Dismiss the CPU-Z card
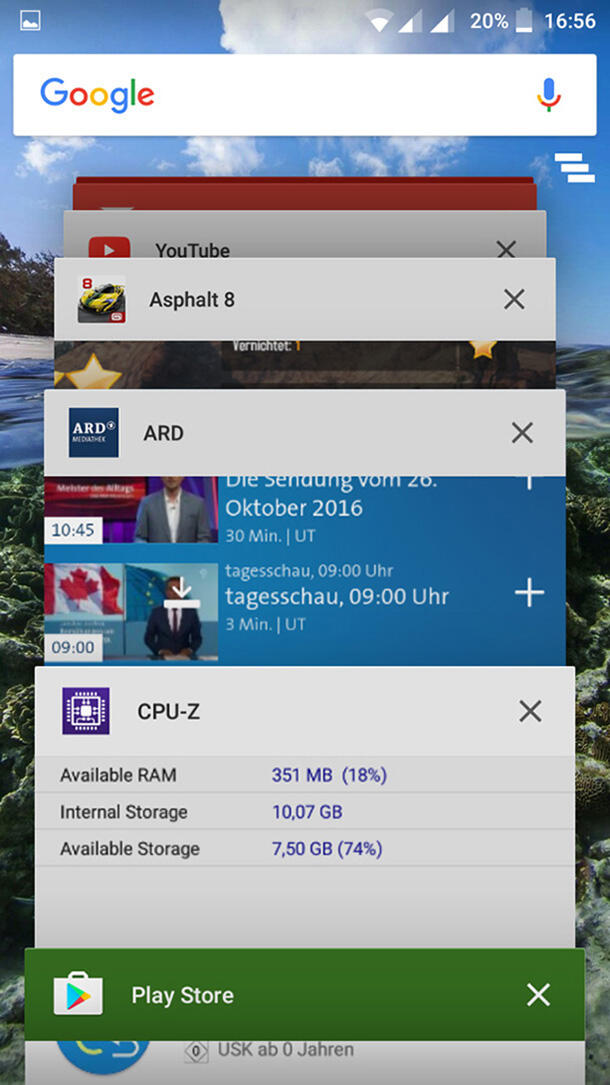Screen dimensions: 610x1085 530,711
